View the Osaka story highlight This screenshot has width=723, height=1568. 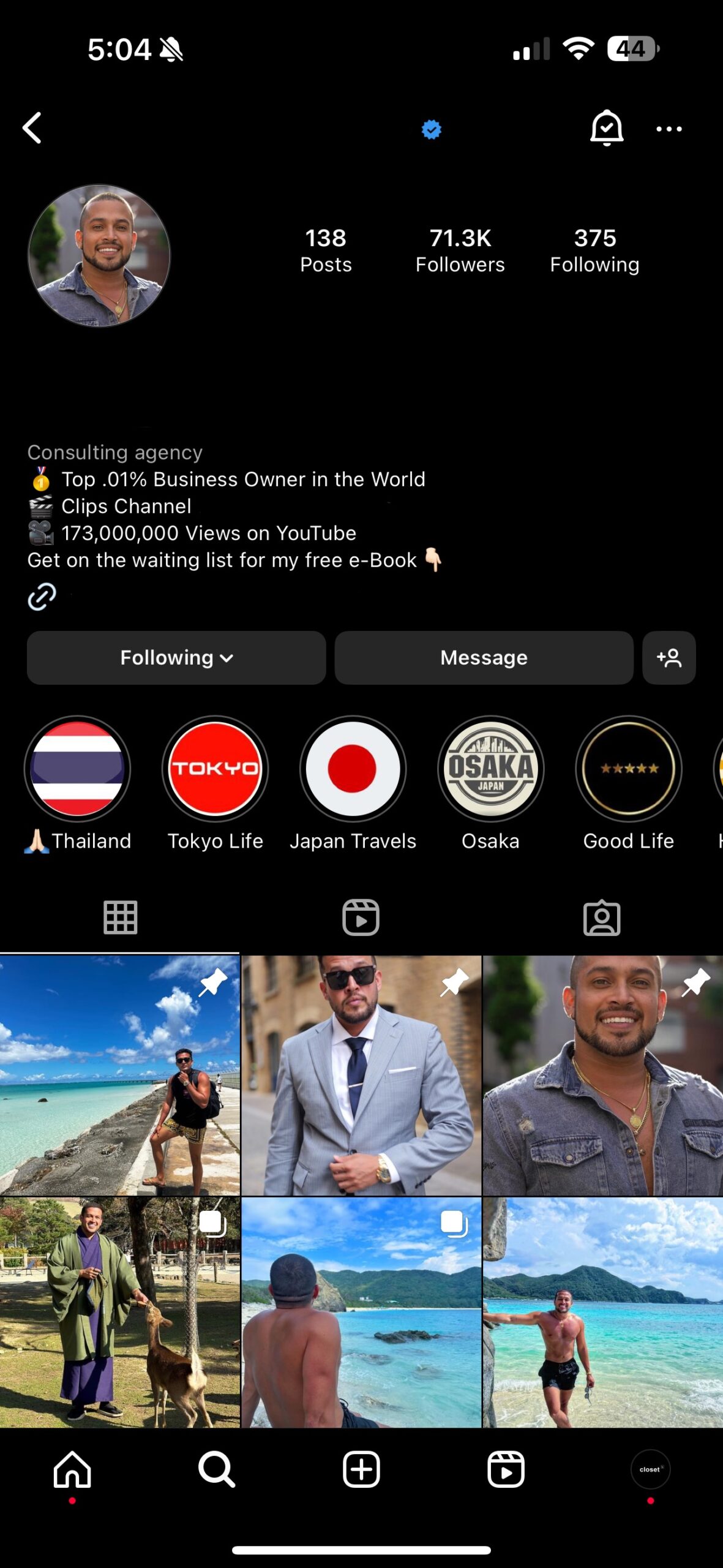[490, 769]
